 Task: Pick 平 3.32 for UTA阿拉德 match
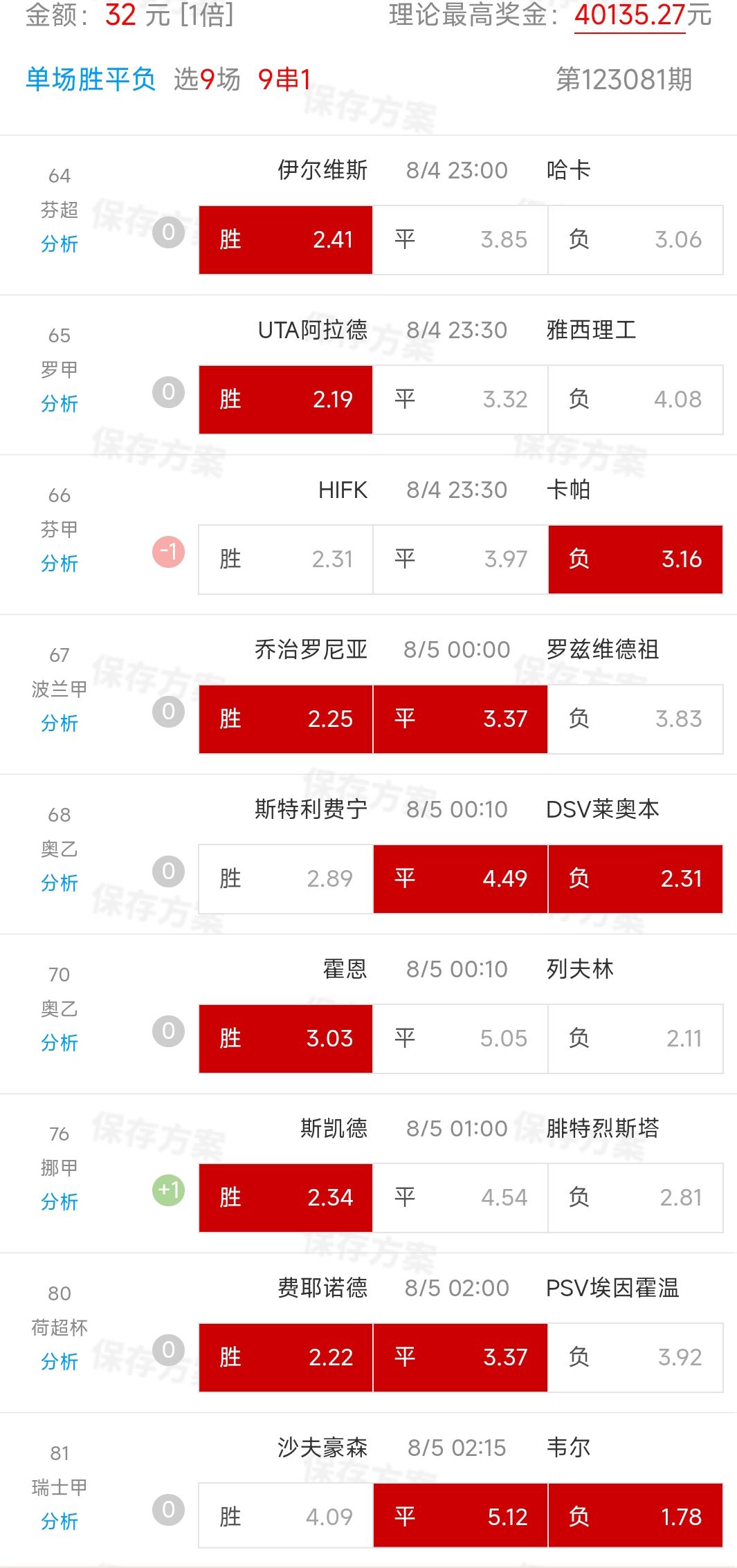460,400
